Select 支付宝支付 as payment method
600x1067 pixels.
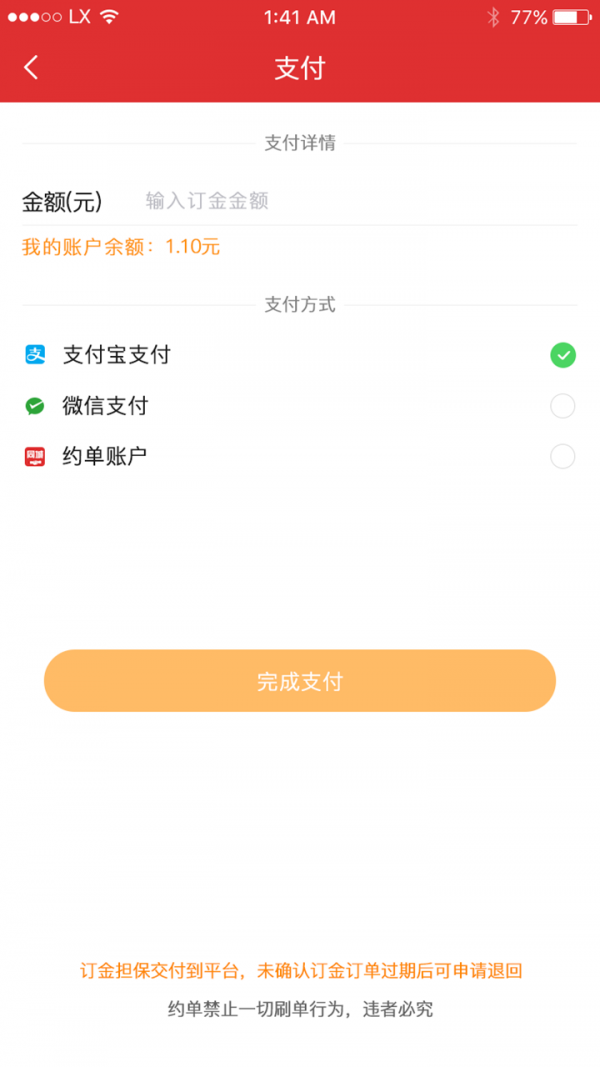[562, 355]
